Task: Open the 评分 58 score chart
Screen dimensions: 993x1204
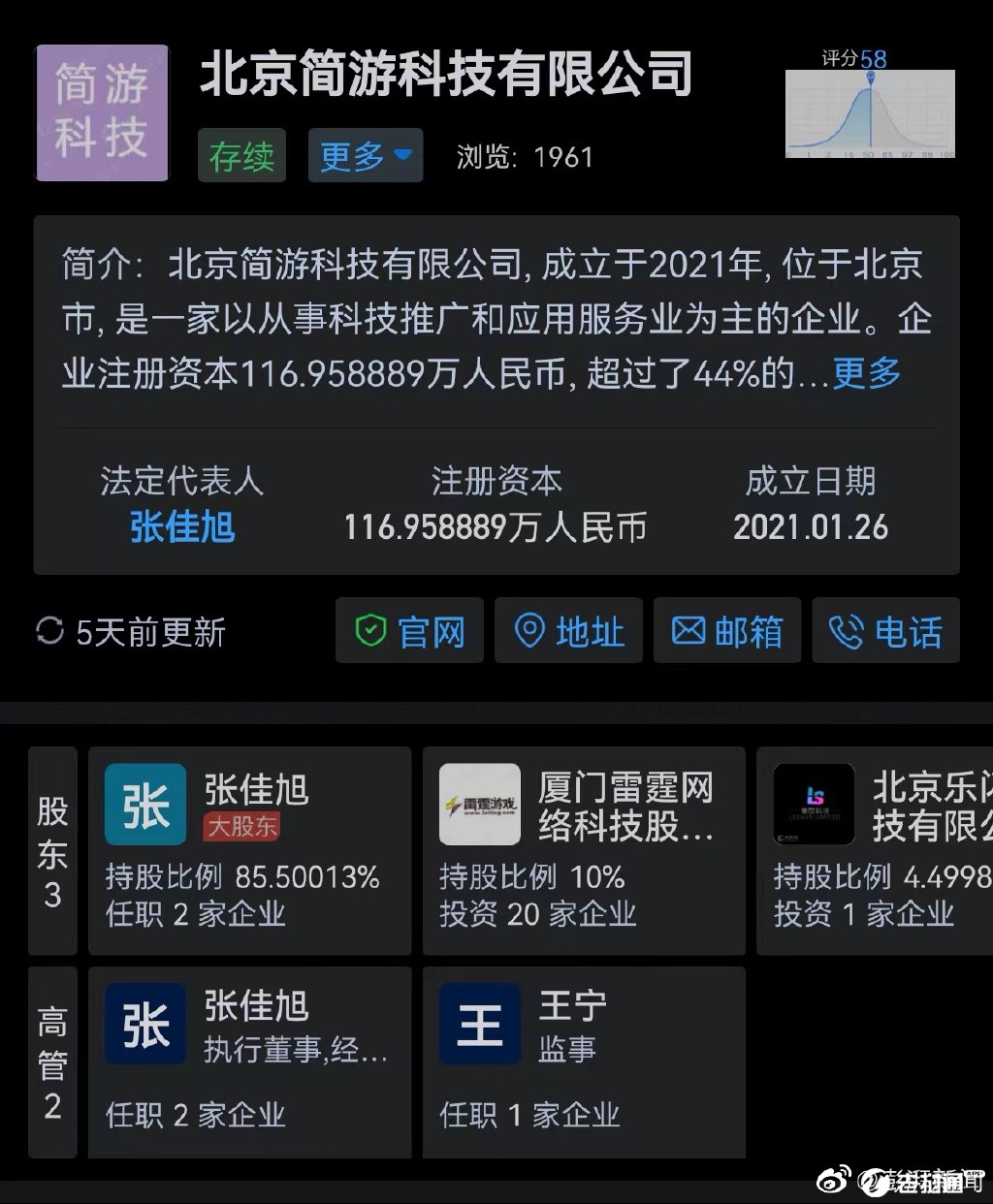Action: coord(870,111)
